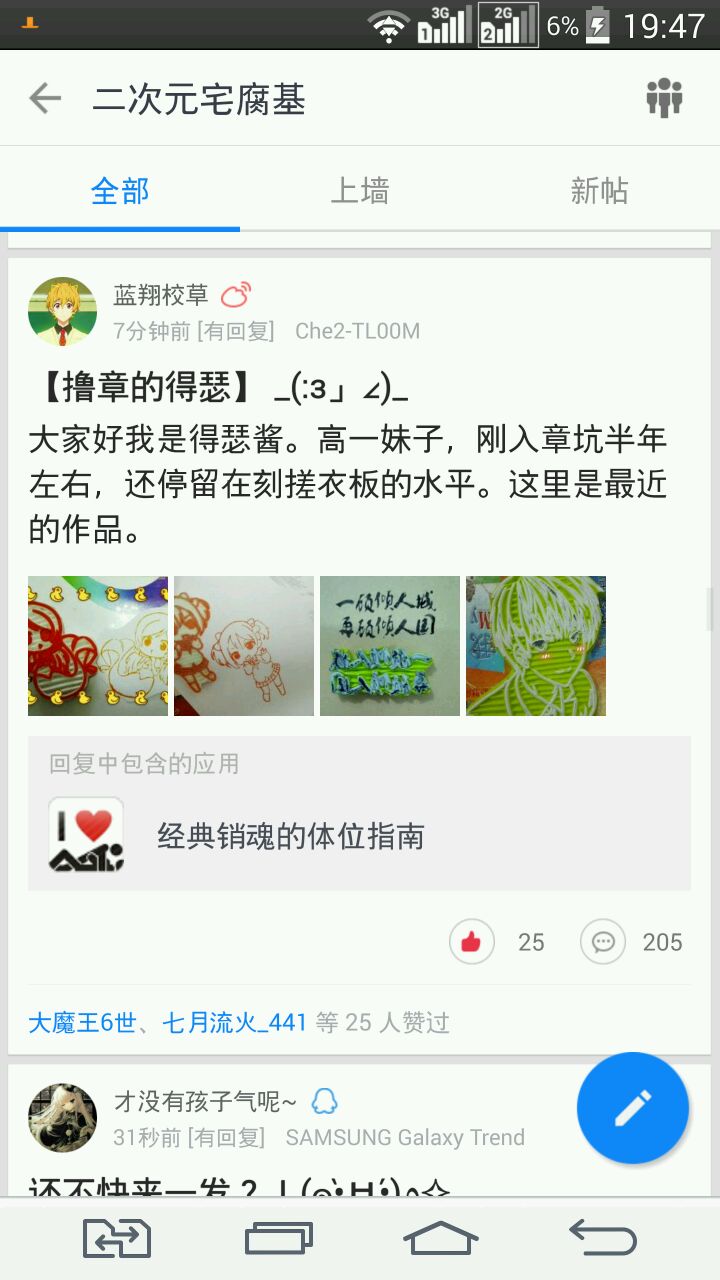
Task: Open 大魔王6世's profile link
Action: pos(82,1022)
